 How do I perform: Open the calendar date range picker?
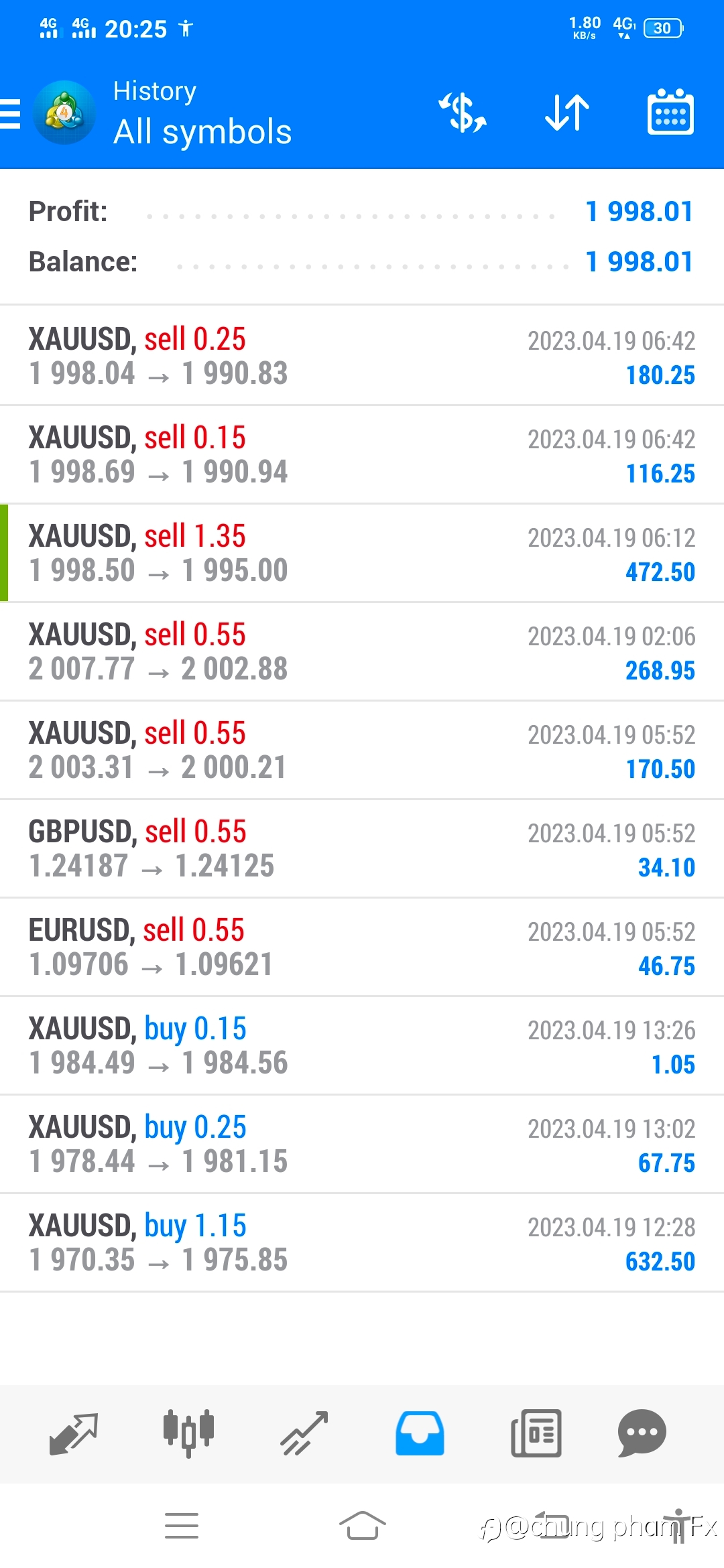670,112
